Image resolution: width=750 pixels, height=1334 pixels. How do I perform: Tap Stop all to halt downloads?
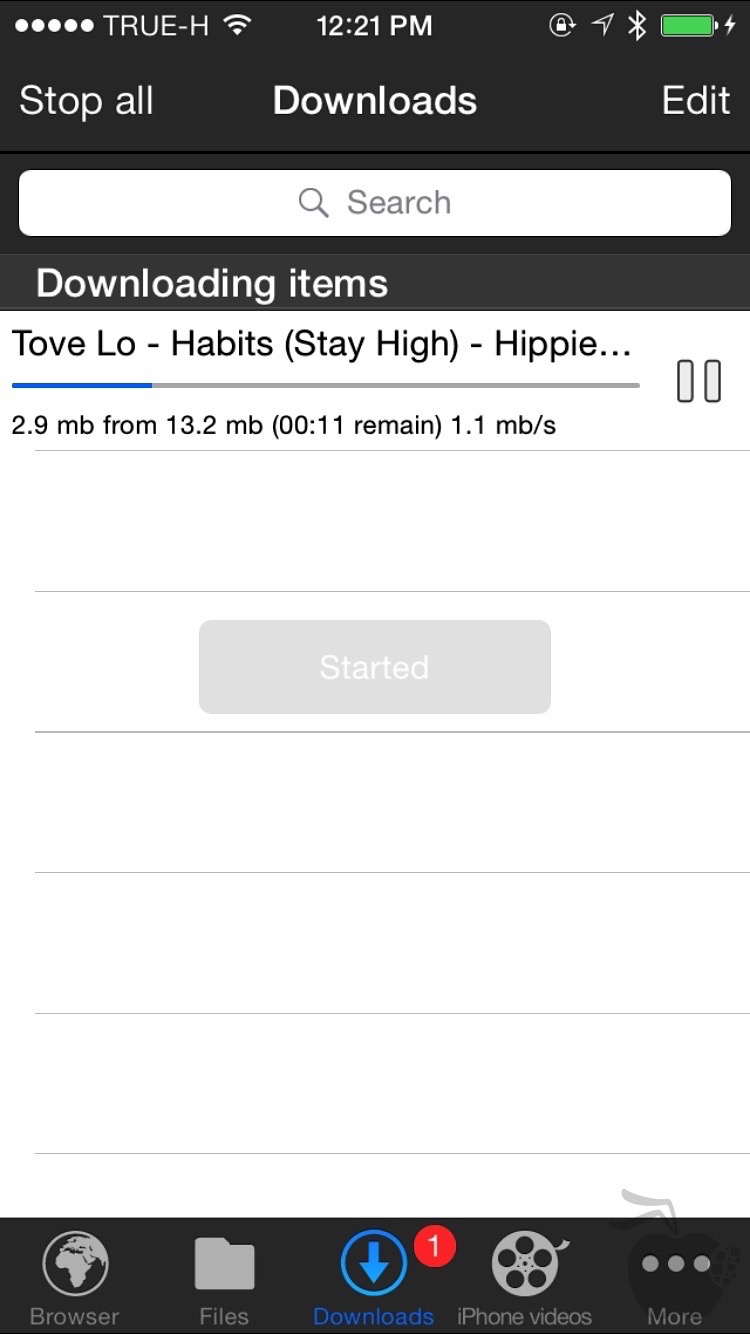point(86,100)
